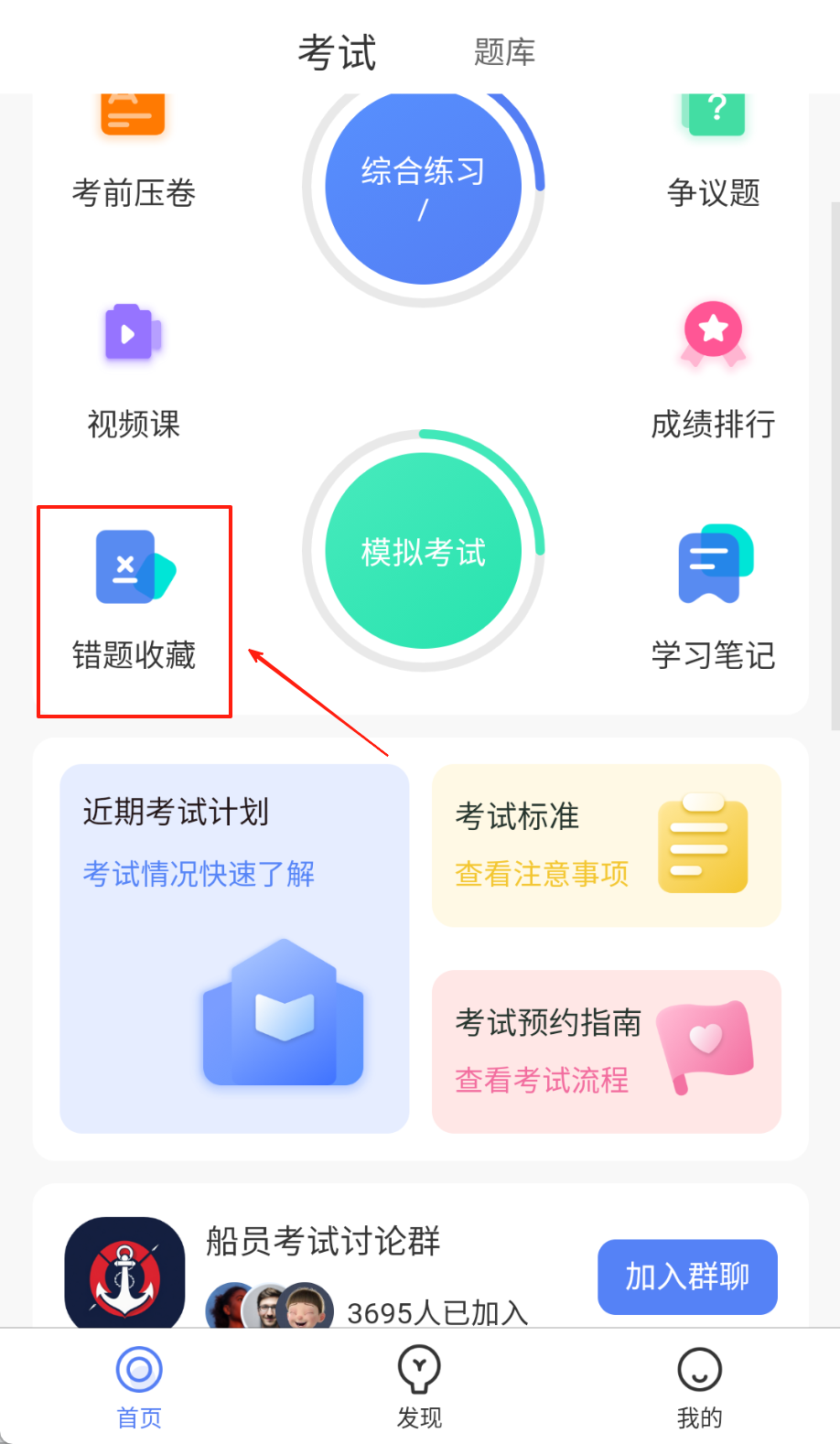This screenshot has width=840, height=1444.
Task: Tap 加入群聊 to join the group
Action: click(x=687, y=1277)
